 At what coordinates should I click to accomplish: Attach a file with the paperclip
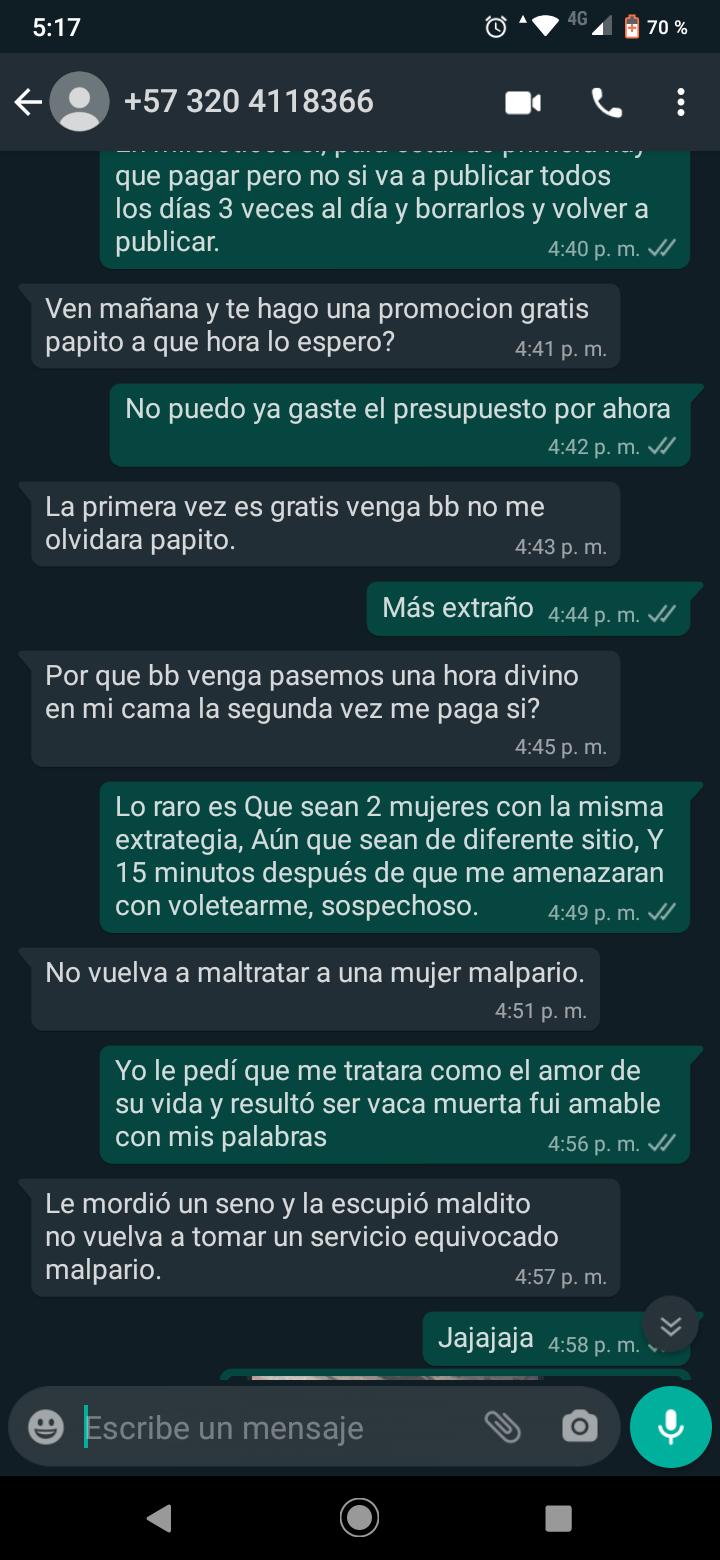(x=503, y=1427)
